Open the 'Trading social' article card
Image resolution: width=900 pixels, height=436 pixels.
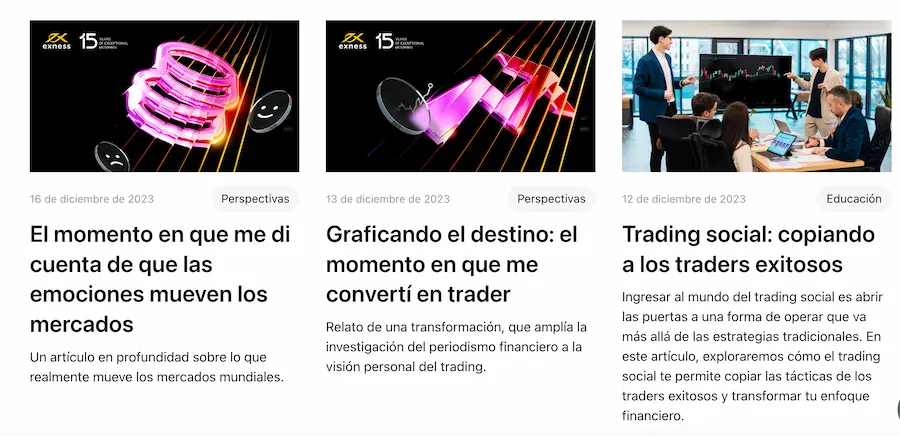(748, 249)
